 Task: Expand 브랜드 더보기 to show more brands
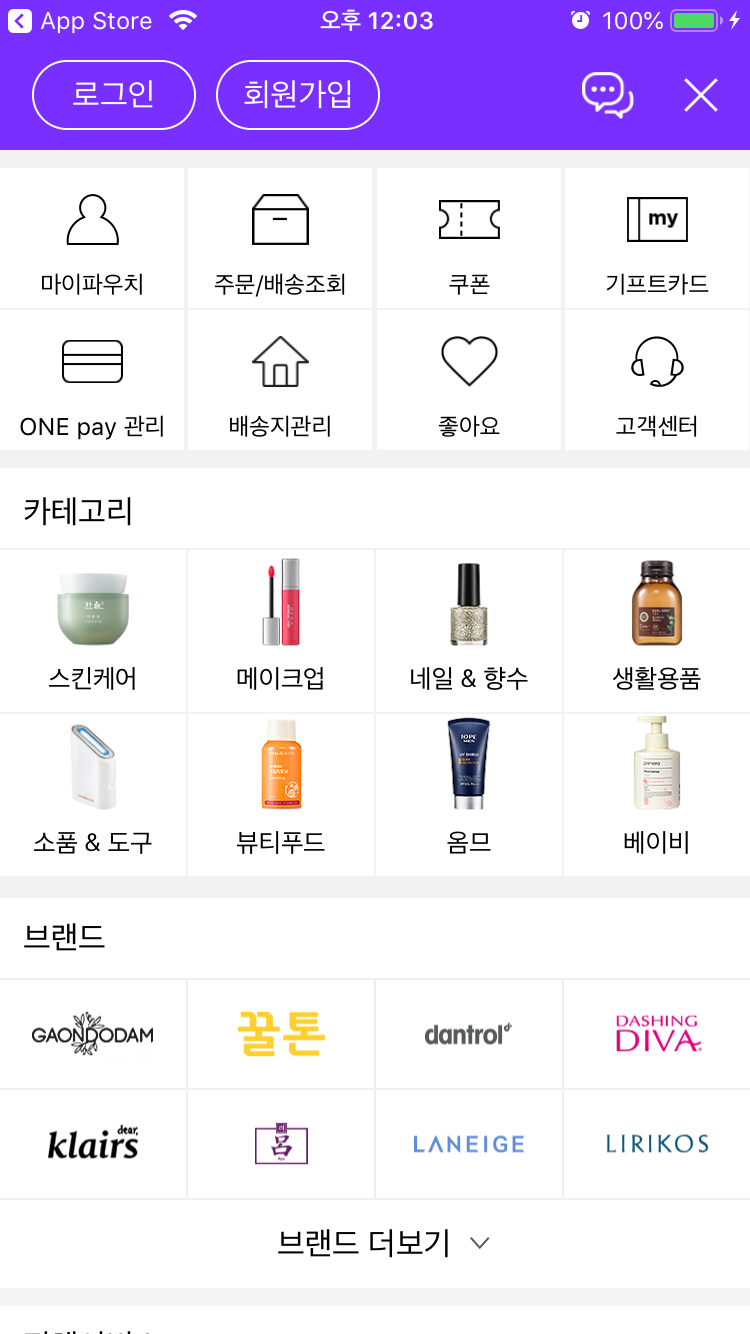(375, 1243)
